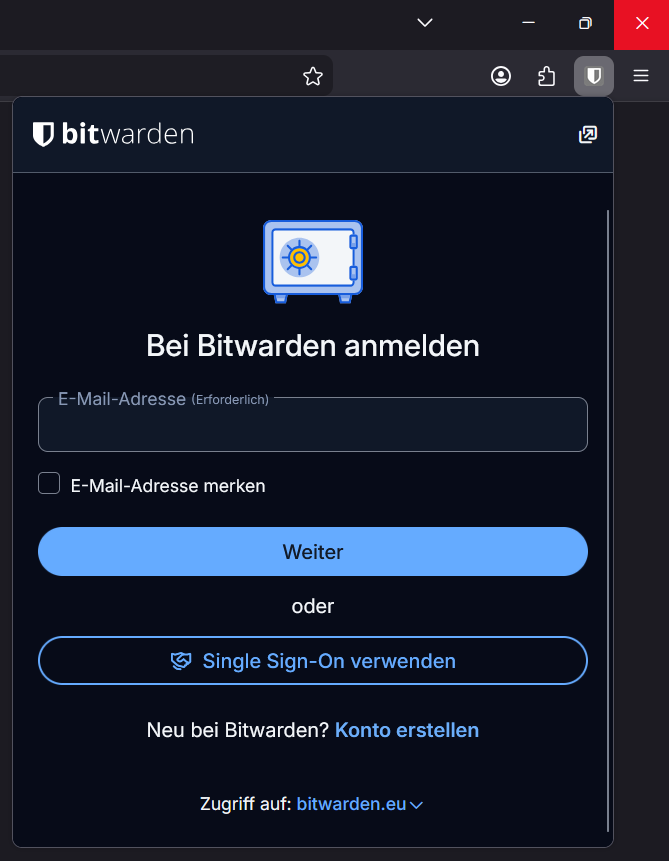Check the E-Mail-Adresse merken box
The image size is (669, 861).
pos(49,484)
